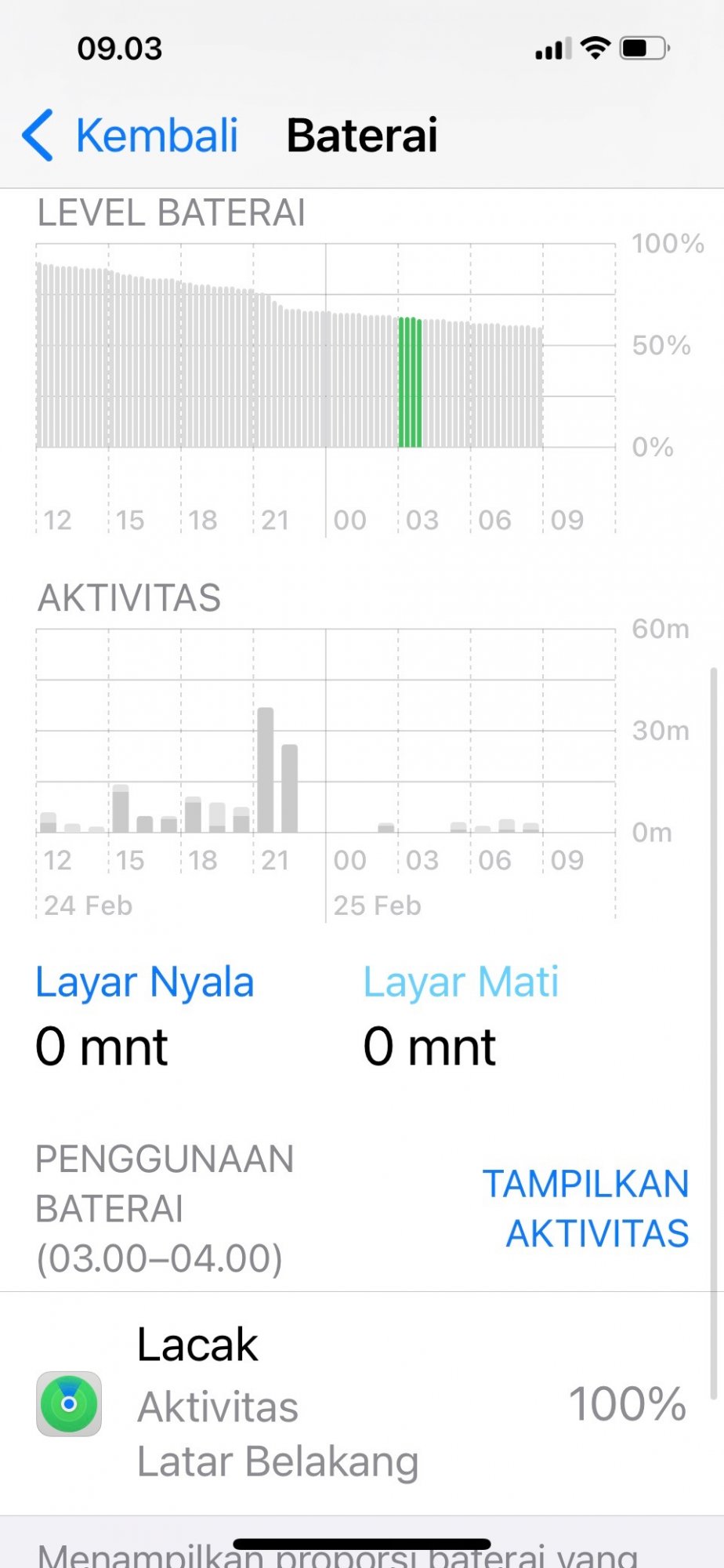Open the Lacak battery usage row

[360, 1403]
